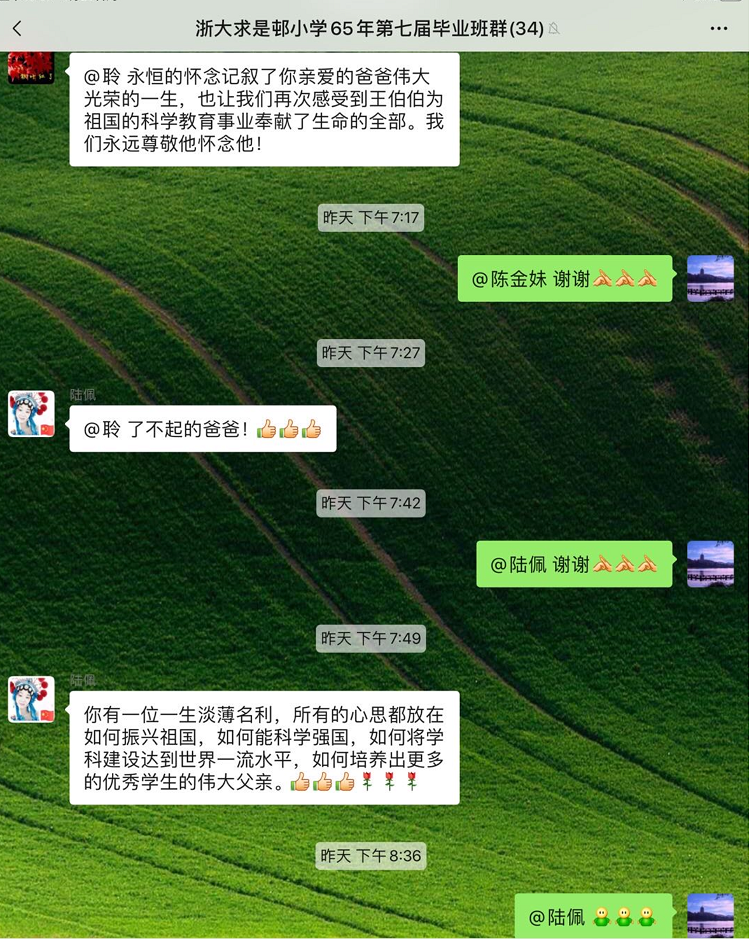Open 陆佩's avatar beside "了不起的爸爸" message
This screenshot has width=750, height=939.
[31, 414]
